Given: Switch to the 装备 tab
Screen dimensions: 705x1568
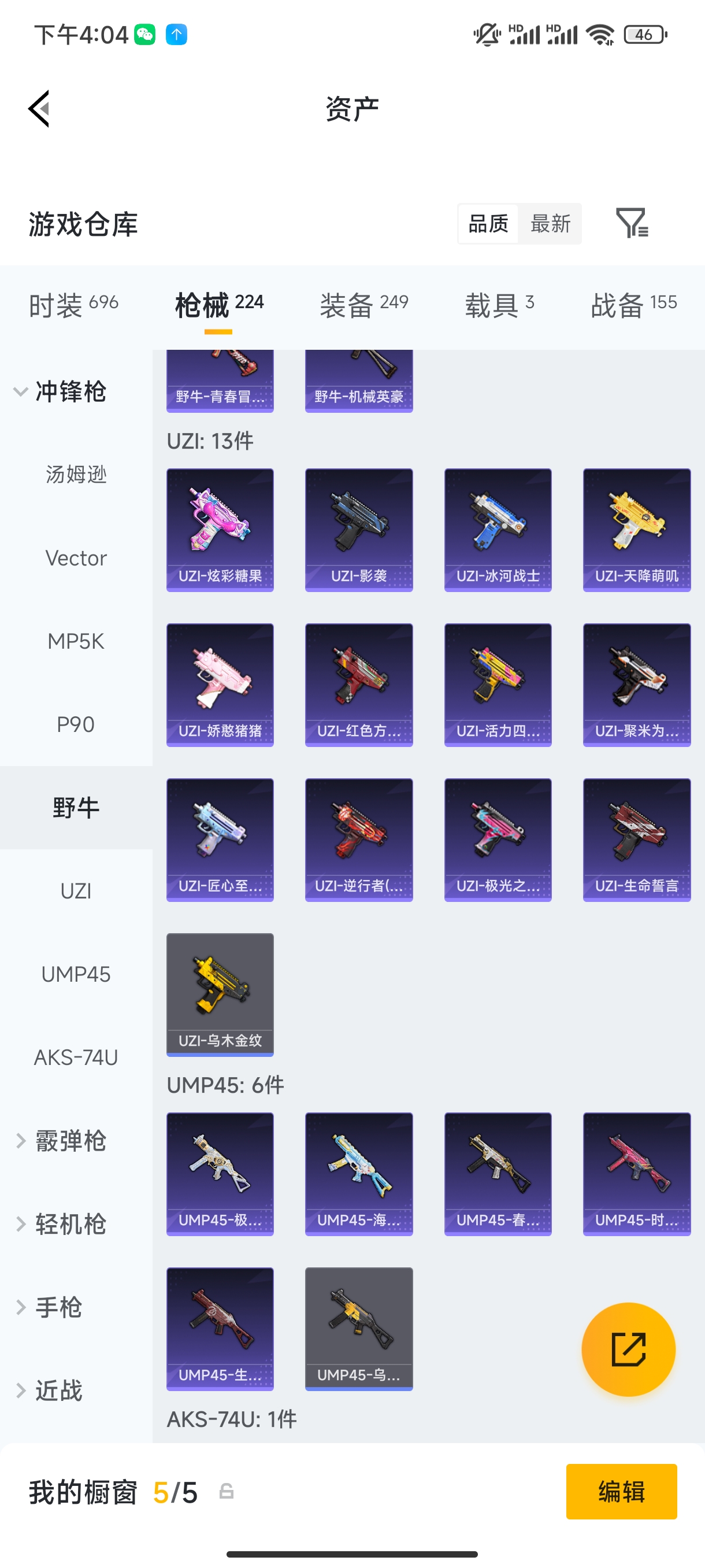Looking at the screenshot, I should 363,304.
